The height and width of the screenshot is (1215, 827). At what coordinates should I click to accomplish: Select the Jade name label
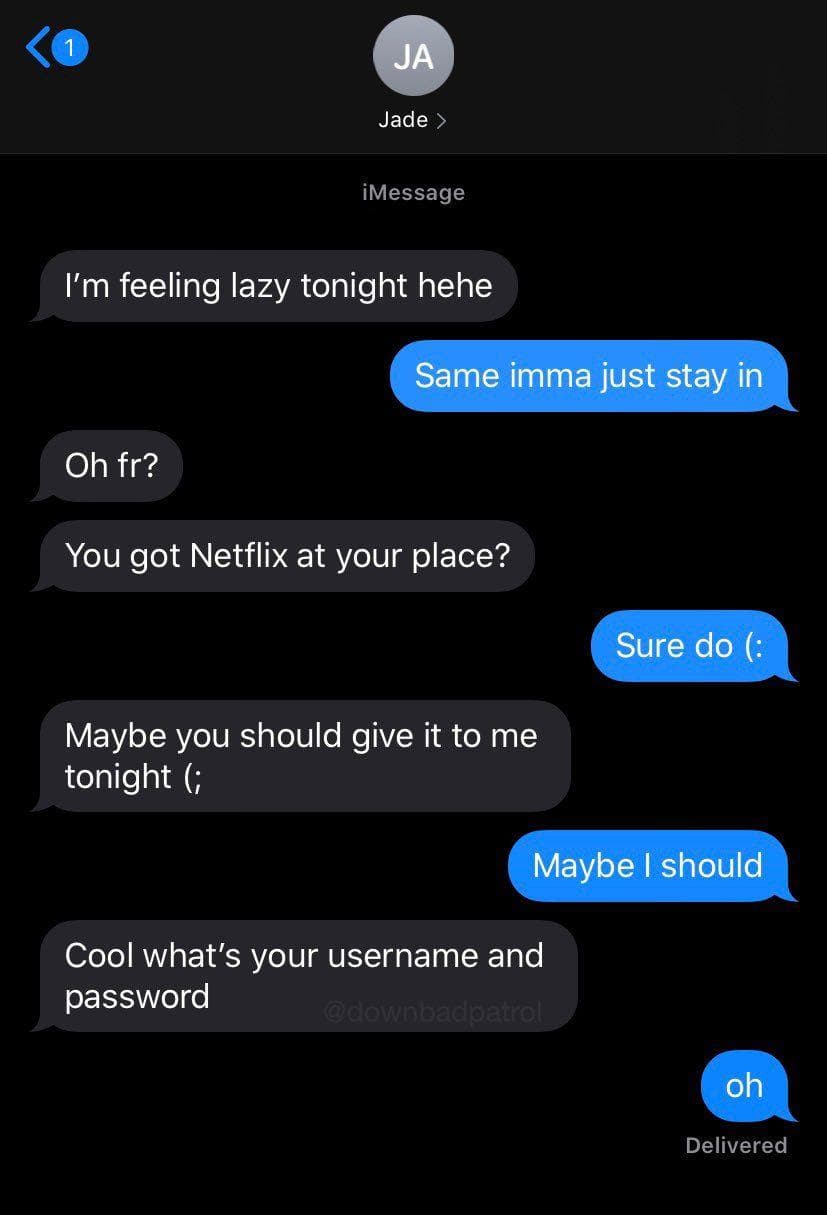click(x=404, y=119)
